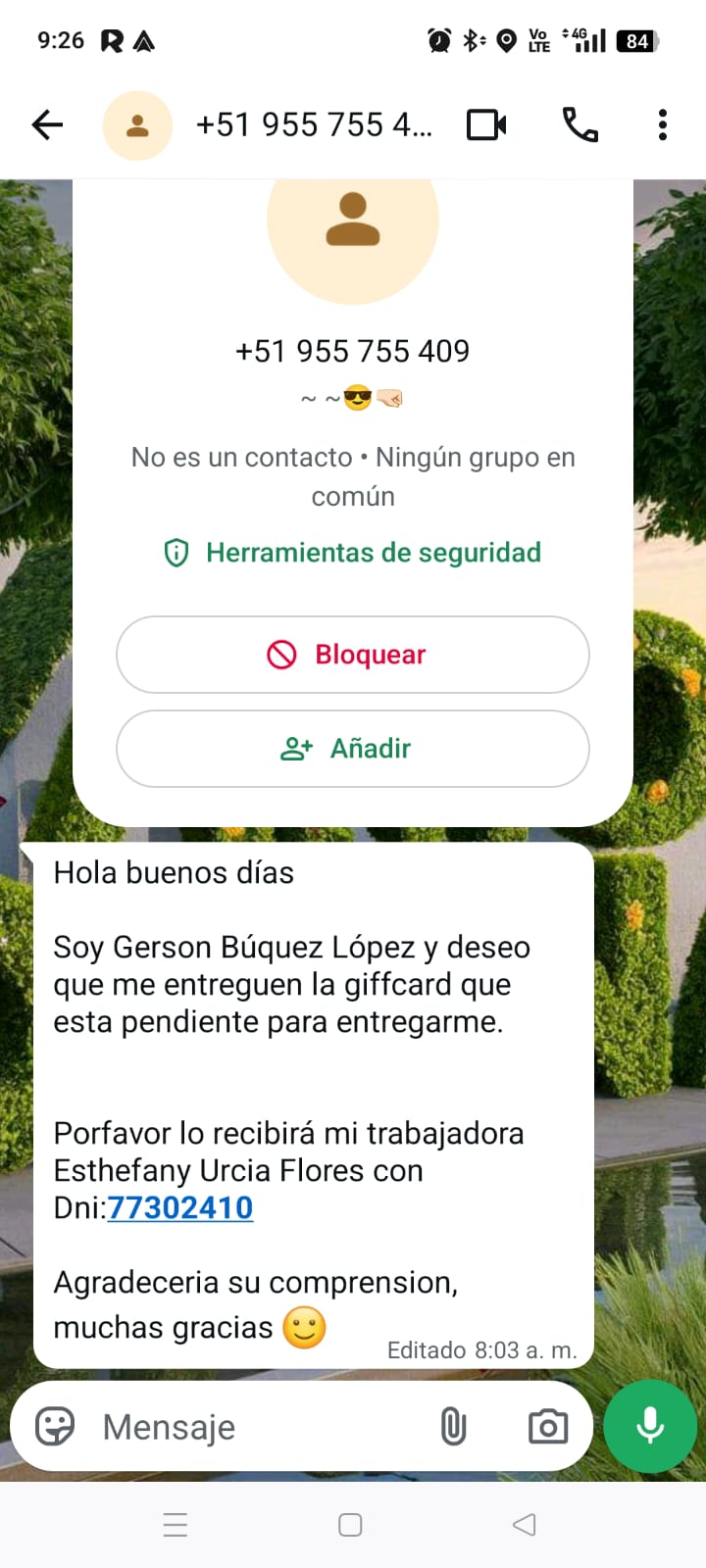
Task: Tap Añadir to save the contact
Action: [353, 749]
